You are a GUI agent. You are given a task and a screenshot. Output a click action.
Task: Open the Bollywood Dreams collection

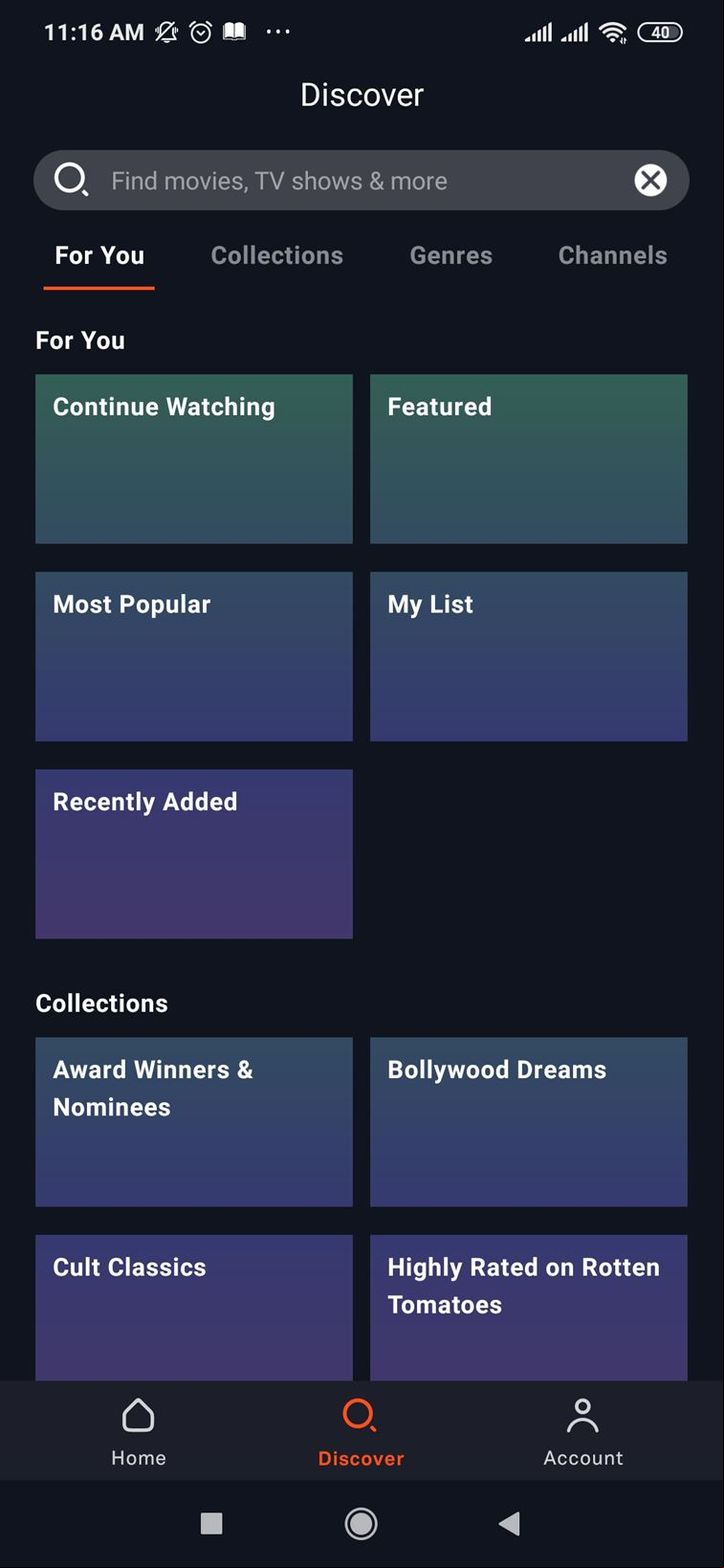(x=529, y=1122)
